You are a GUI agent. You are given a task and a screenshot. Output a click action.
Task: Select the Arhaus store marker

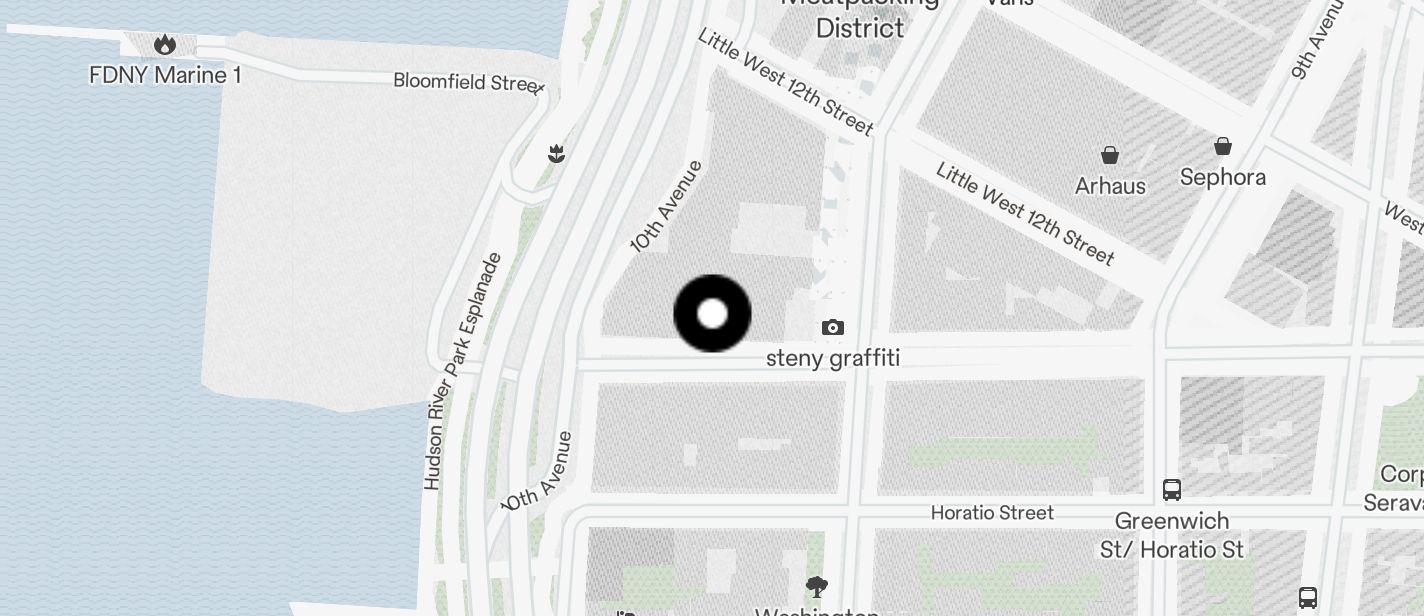(1109, 155)
